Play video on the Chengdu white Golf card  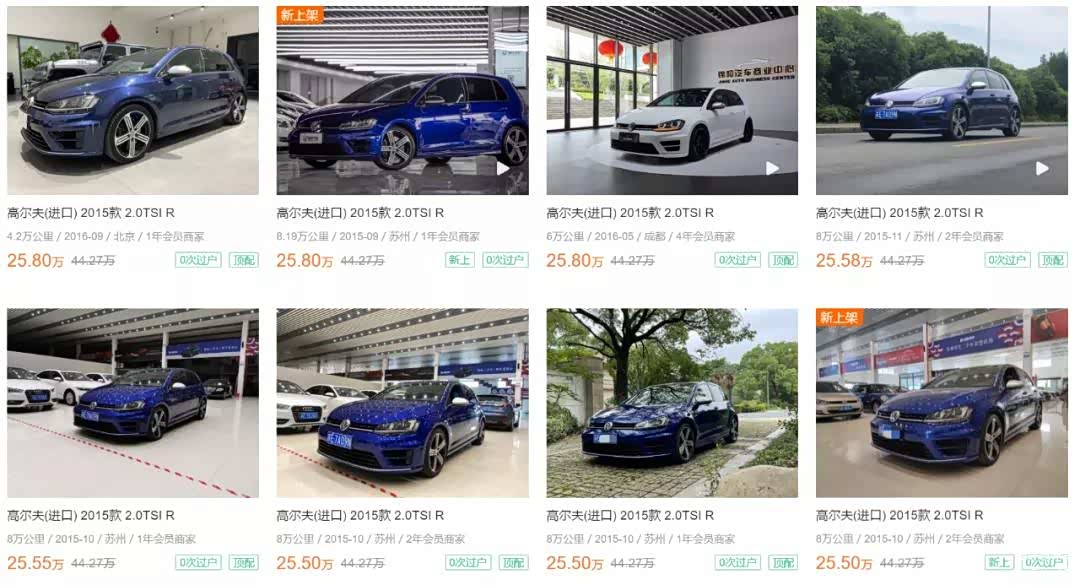(772, 168)
